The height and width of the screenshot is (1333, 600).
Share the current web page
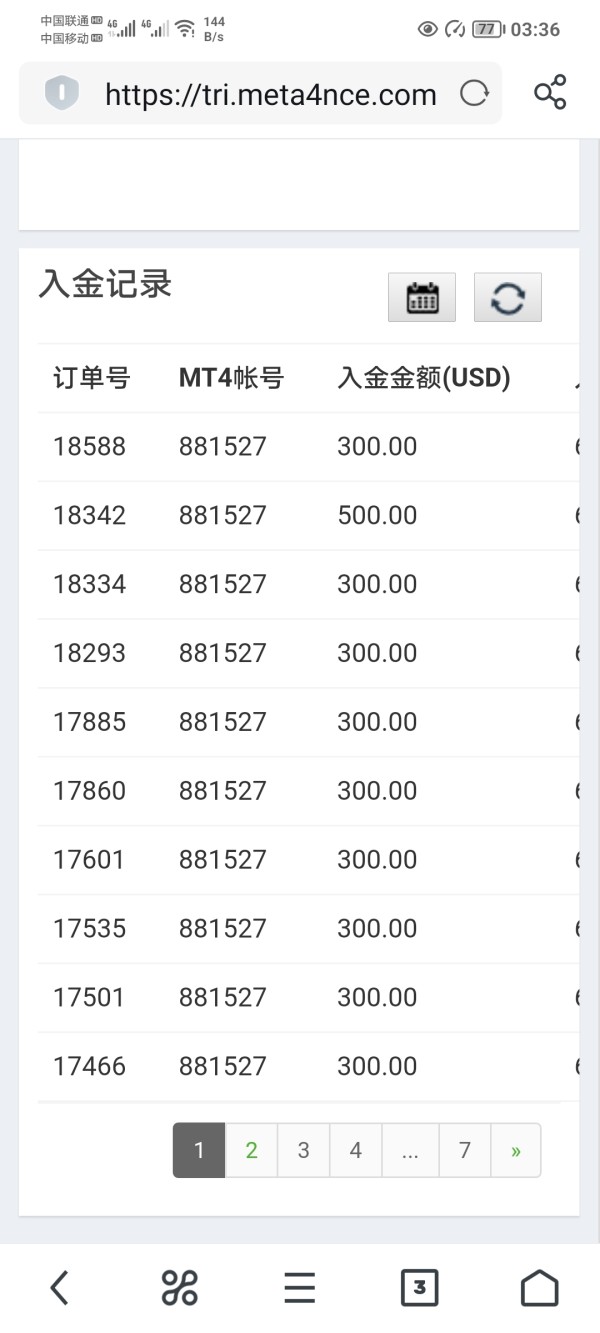(x=550, y=92)
